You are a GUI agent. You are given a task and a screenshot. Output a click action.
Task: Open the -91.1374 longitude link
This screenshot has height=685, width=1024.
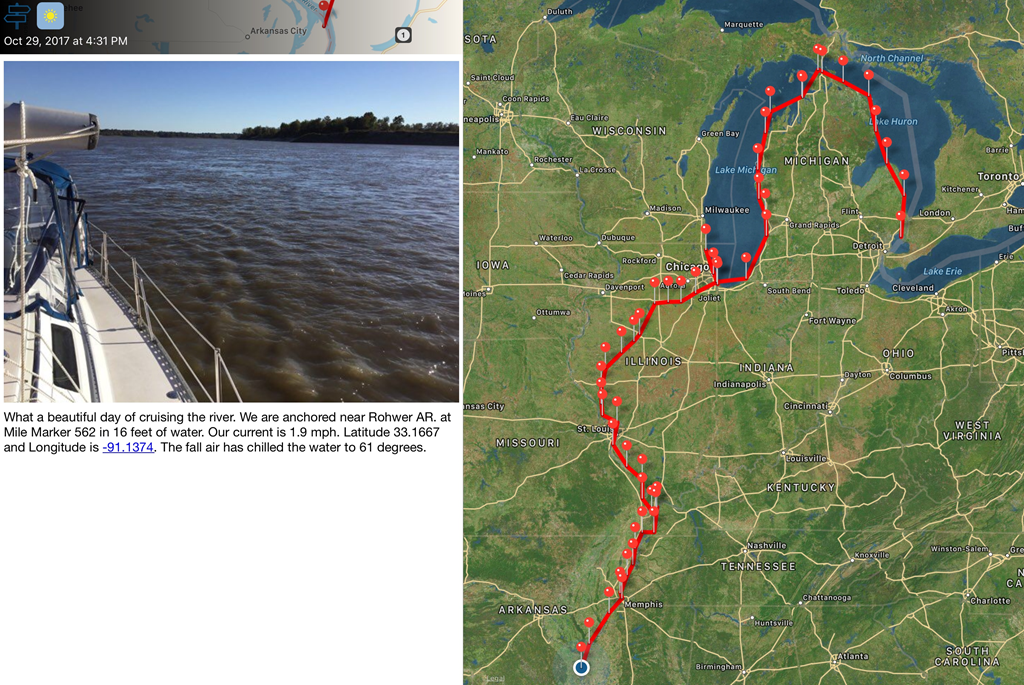click(x=128, y=448)
